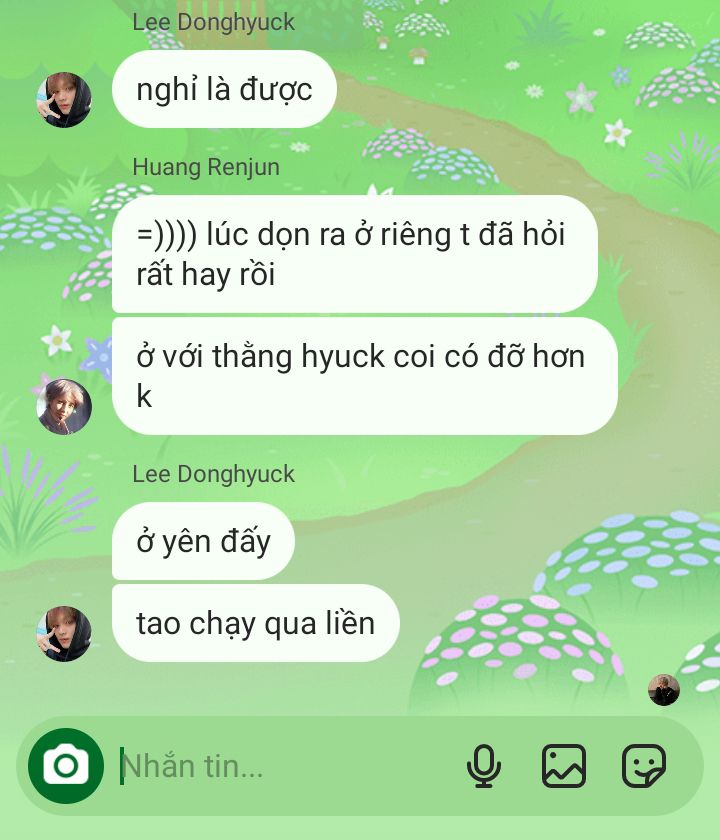The width and height of the screenshot is (720, 840).
Task: Open the sticker picker
Action: click(643, 766)
